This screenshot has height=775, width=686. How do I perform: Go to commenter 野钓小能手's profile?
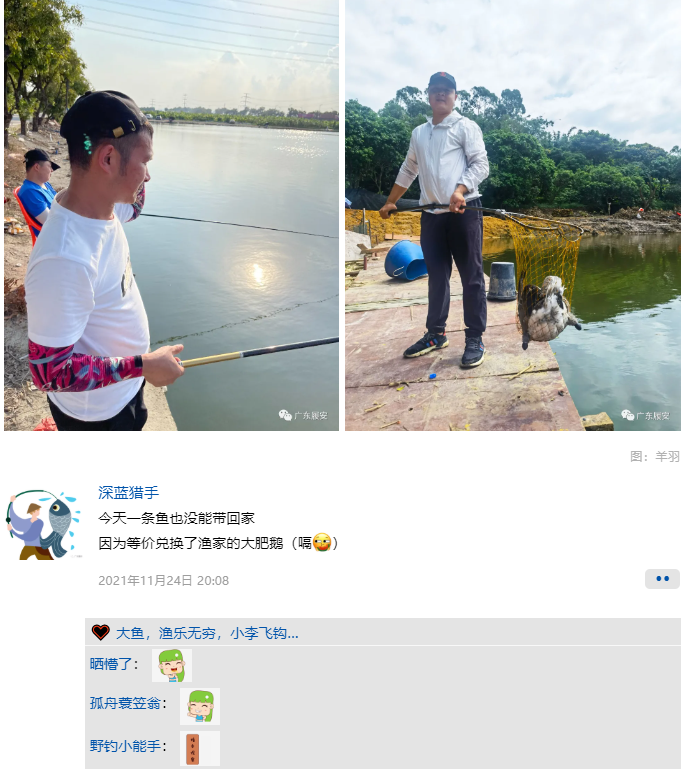click(127, 746)
